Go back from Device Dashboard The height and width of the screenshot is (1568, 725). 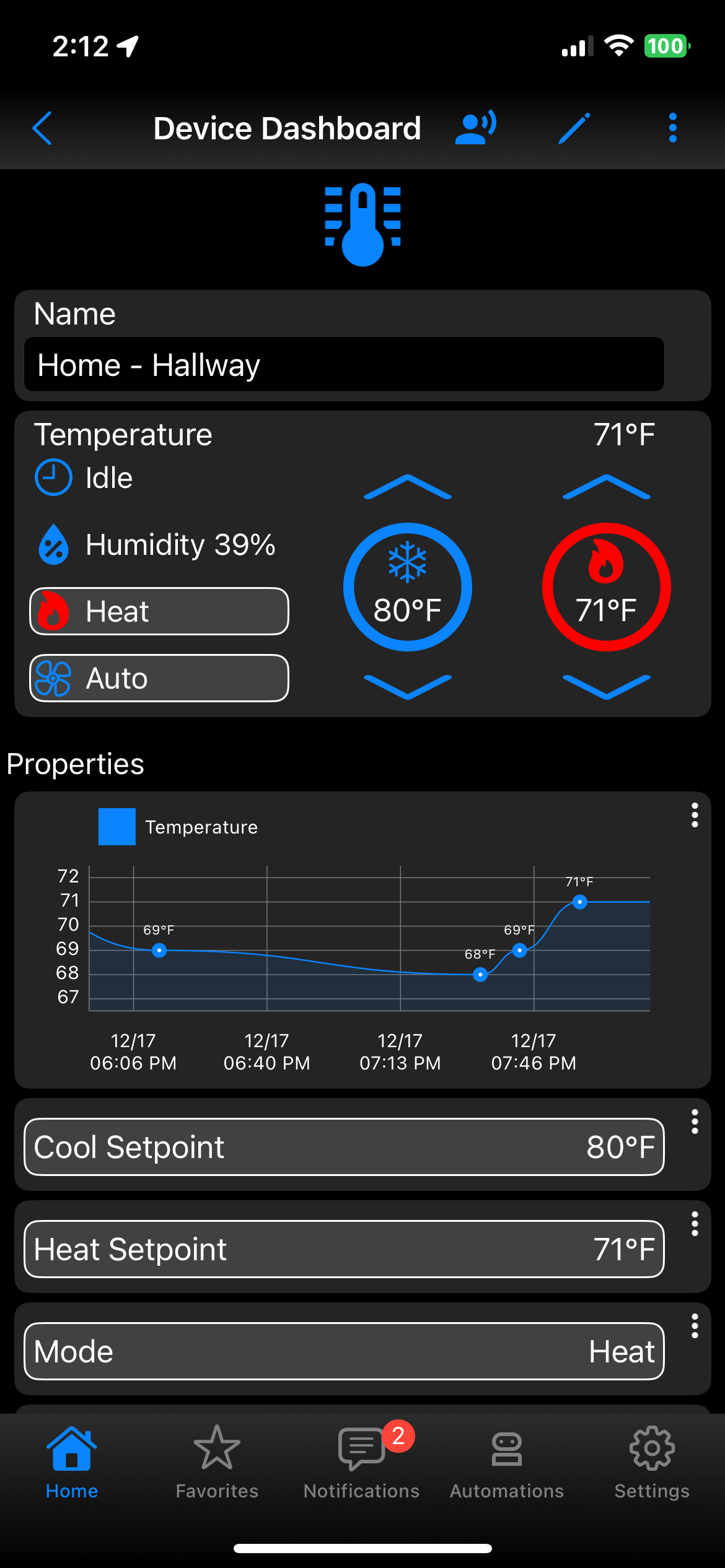pyautogui.click(x=42, y=128)
